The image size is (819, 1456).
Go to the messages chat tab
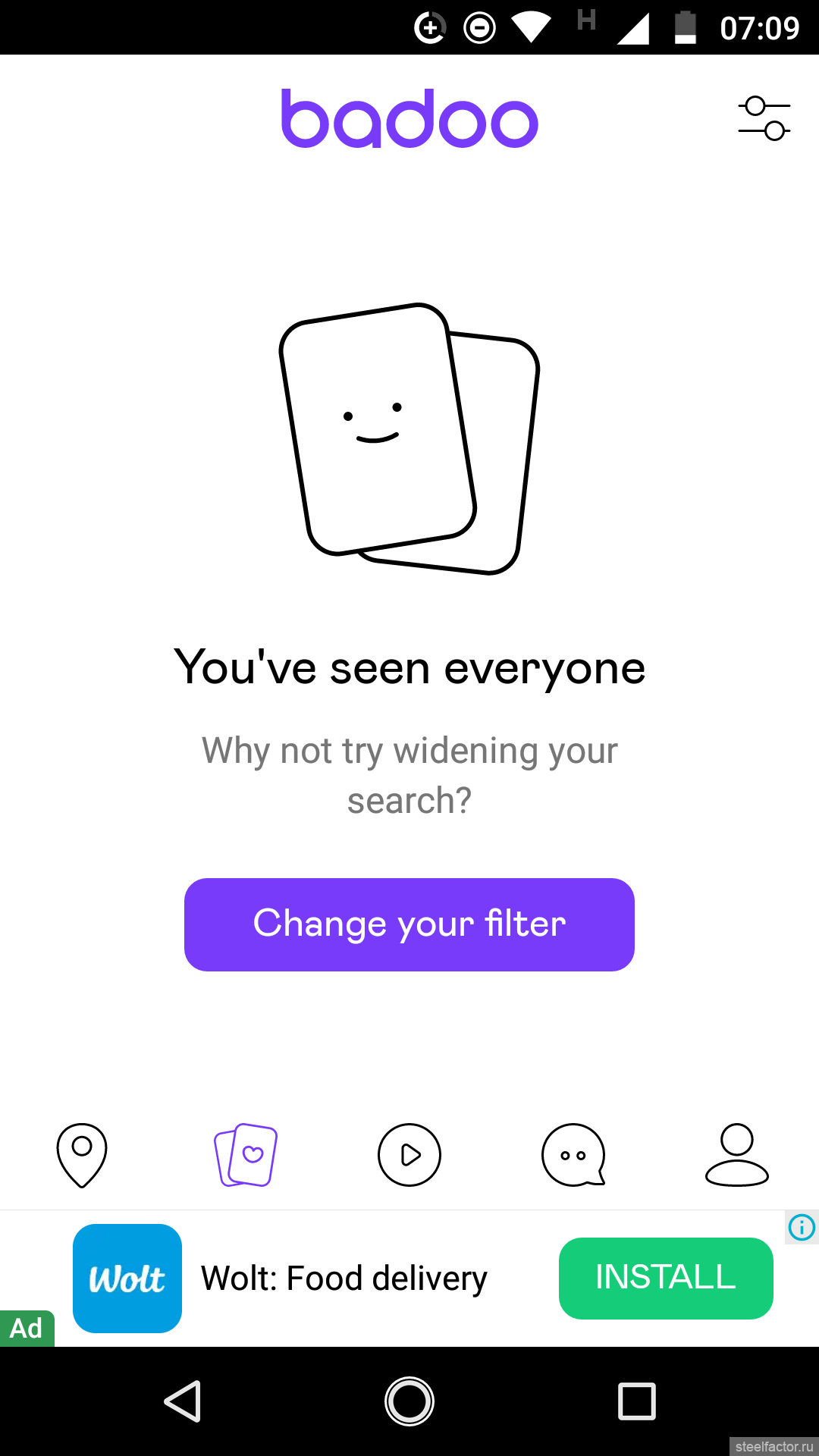(x=573, y=1155)
